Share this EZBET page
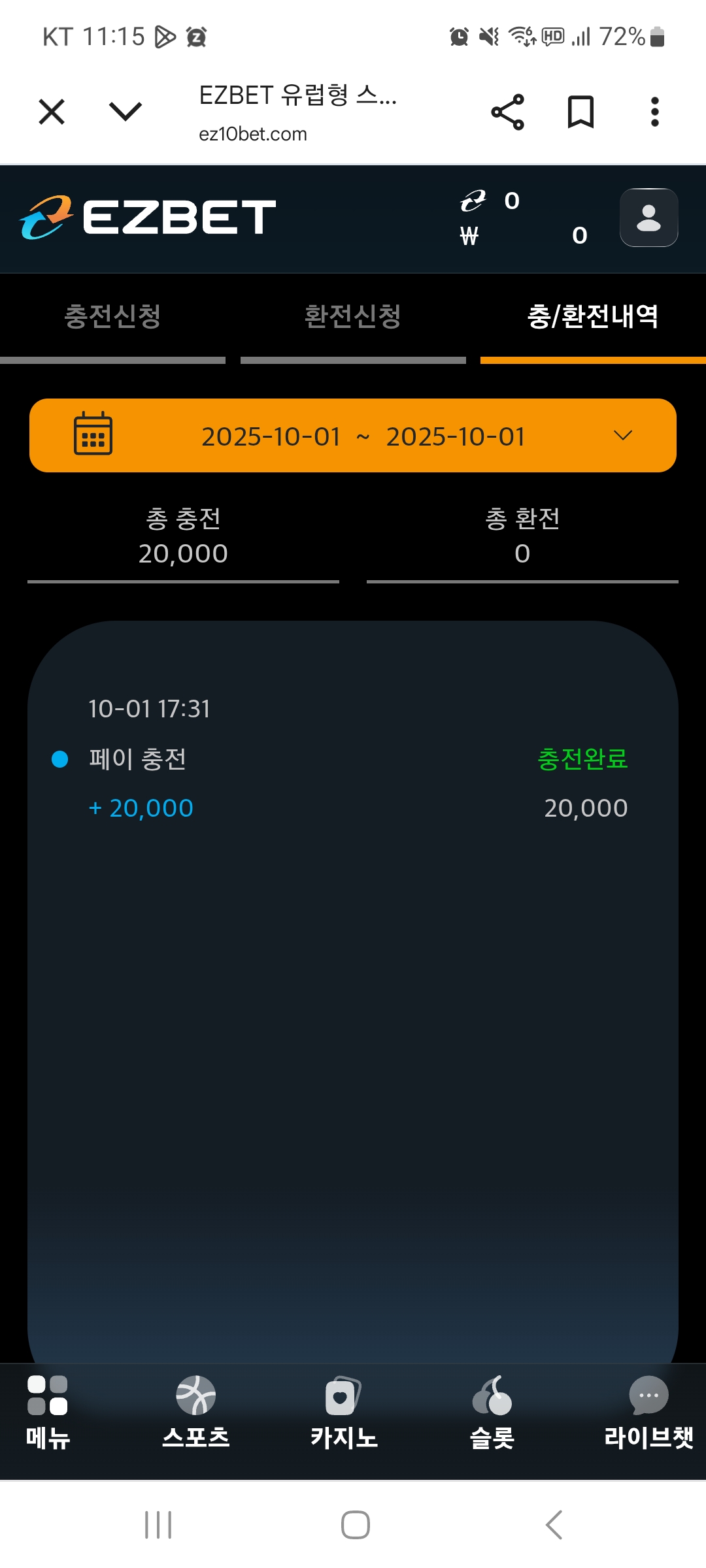706x1568 pixels. click(507, 112)
